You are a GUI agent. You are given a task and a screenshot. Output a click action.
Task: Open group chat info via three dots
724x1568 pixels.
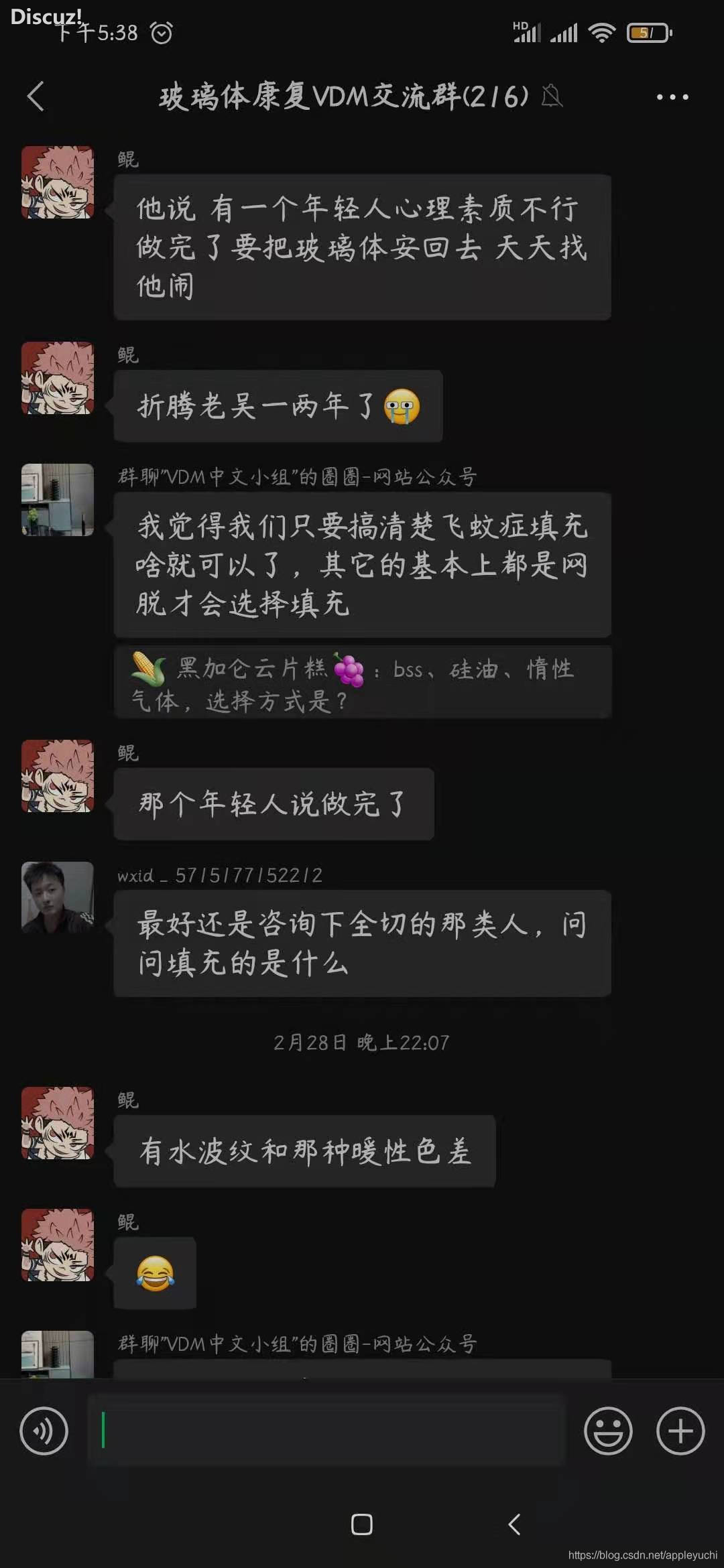pyautogui.click(x=672, y=97)
